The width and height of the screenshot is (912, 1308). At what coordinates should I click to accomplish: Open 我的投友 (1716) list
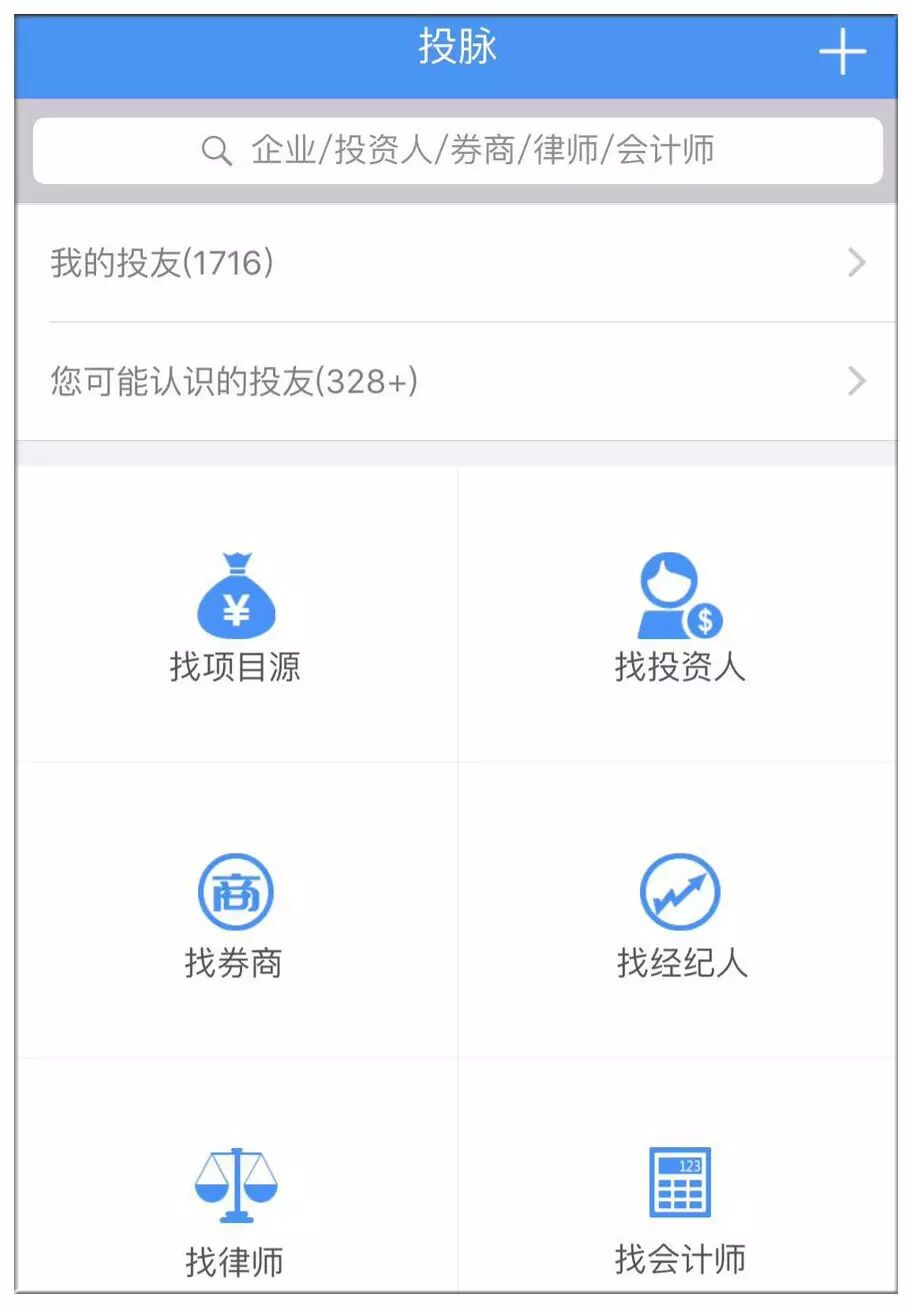click(x=456, y=264)
